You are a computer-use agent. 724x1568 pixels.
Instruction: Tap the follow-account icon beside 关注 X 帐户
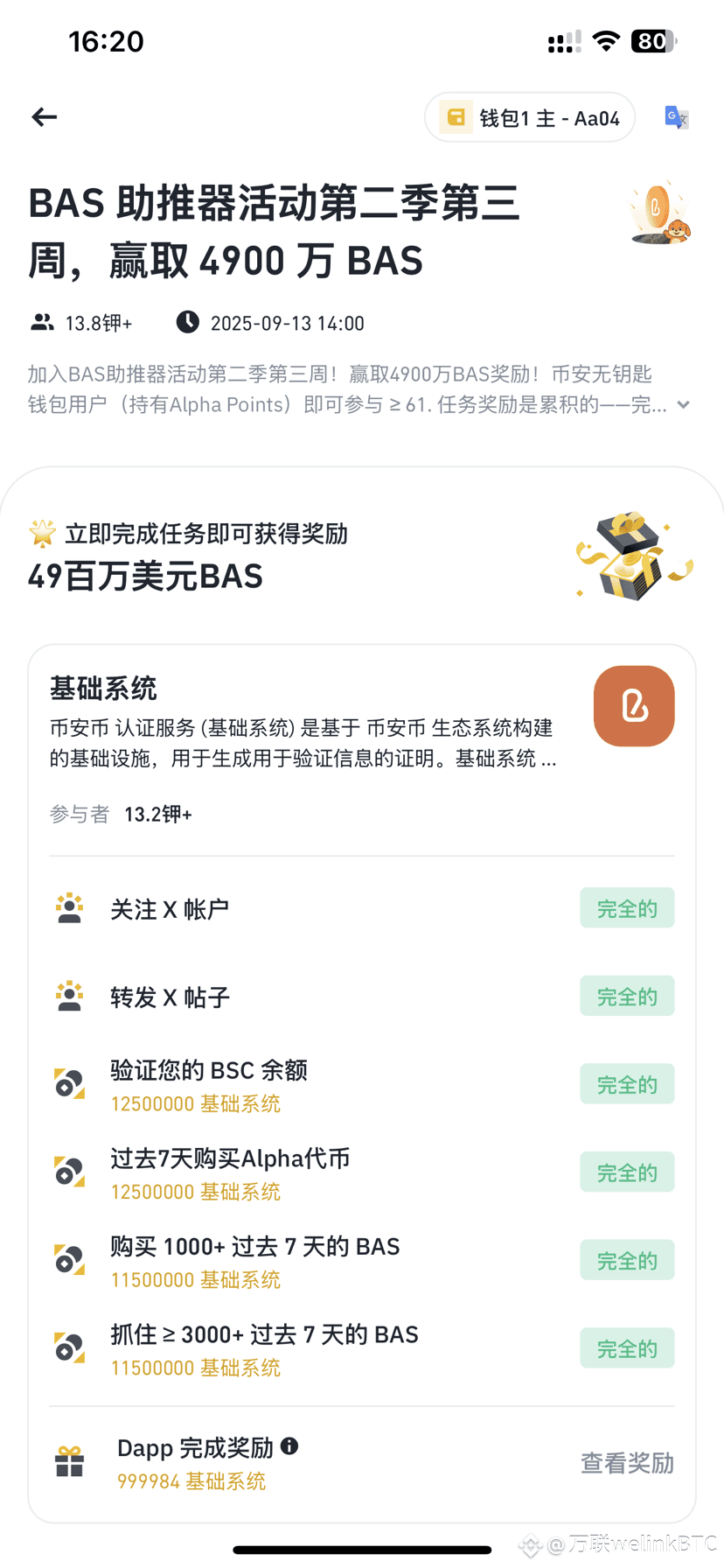[x=70, y=907]
